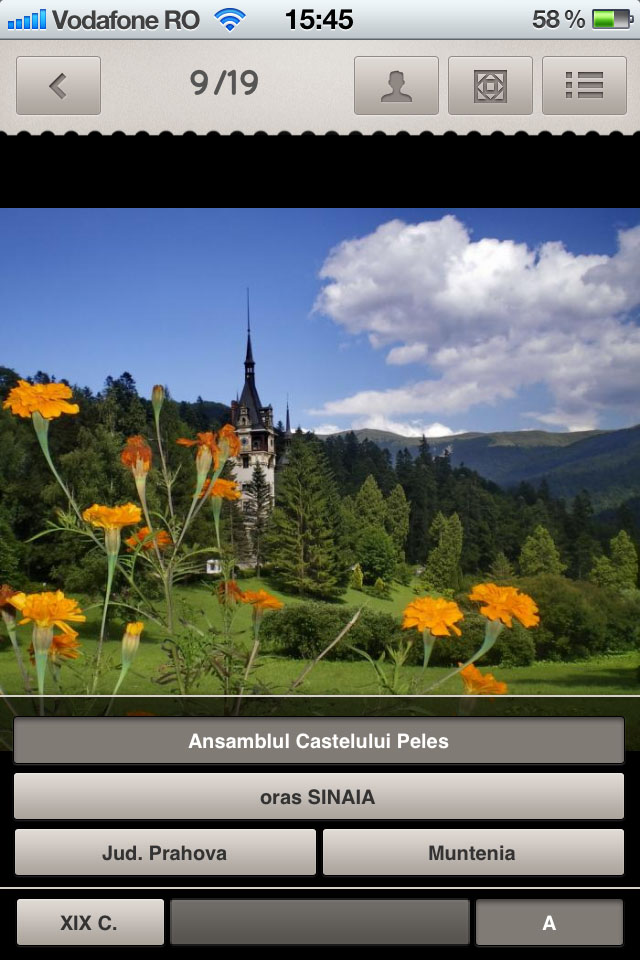640x960 pixels.
Task: Tap the square frame pattern icon
Action: coord(490,86)
